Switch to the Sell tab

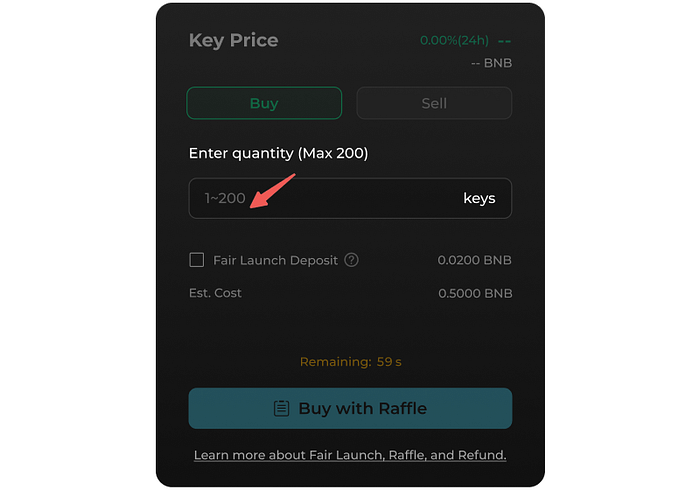tap(434, 103)
